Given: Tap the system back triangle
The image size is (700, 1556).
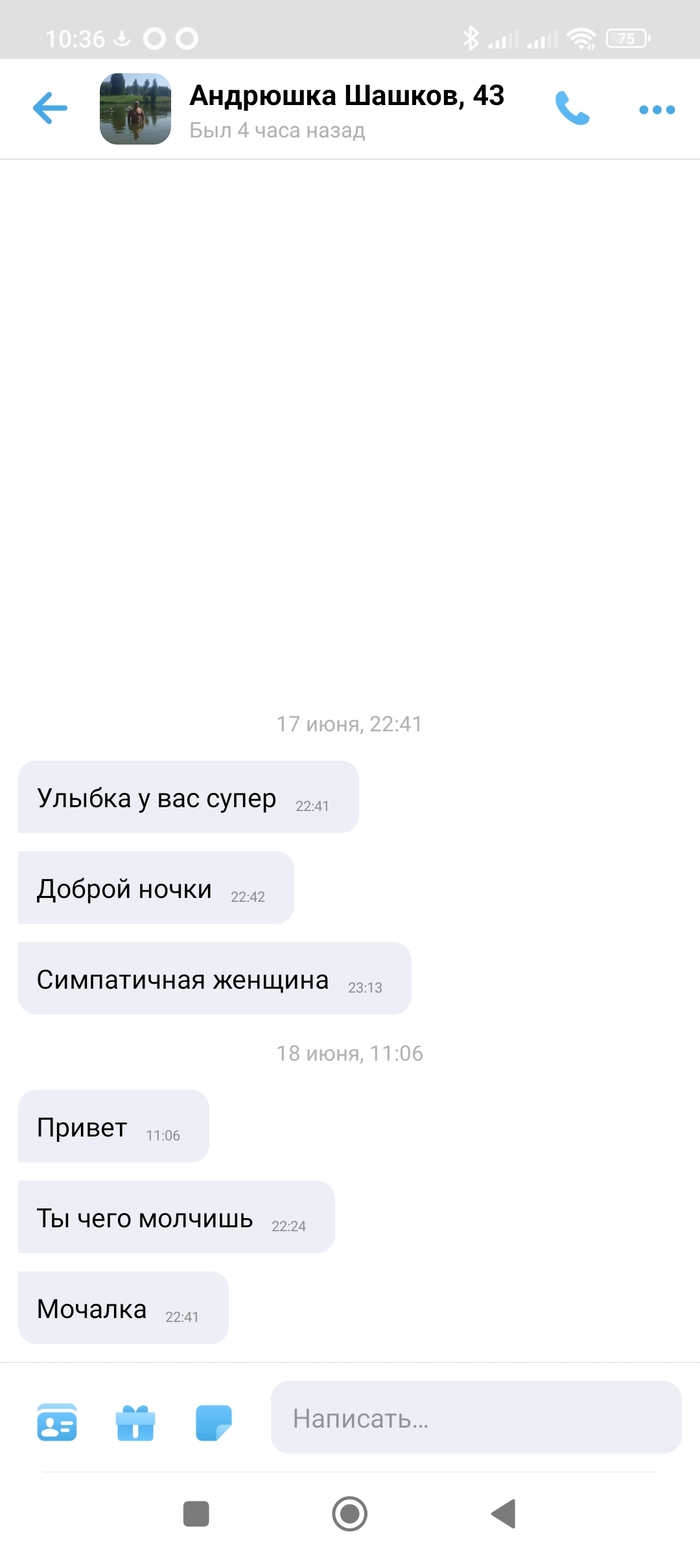Looking at the screenshot, I should pos(503,1514).
